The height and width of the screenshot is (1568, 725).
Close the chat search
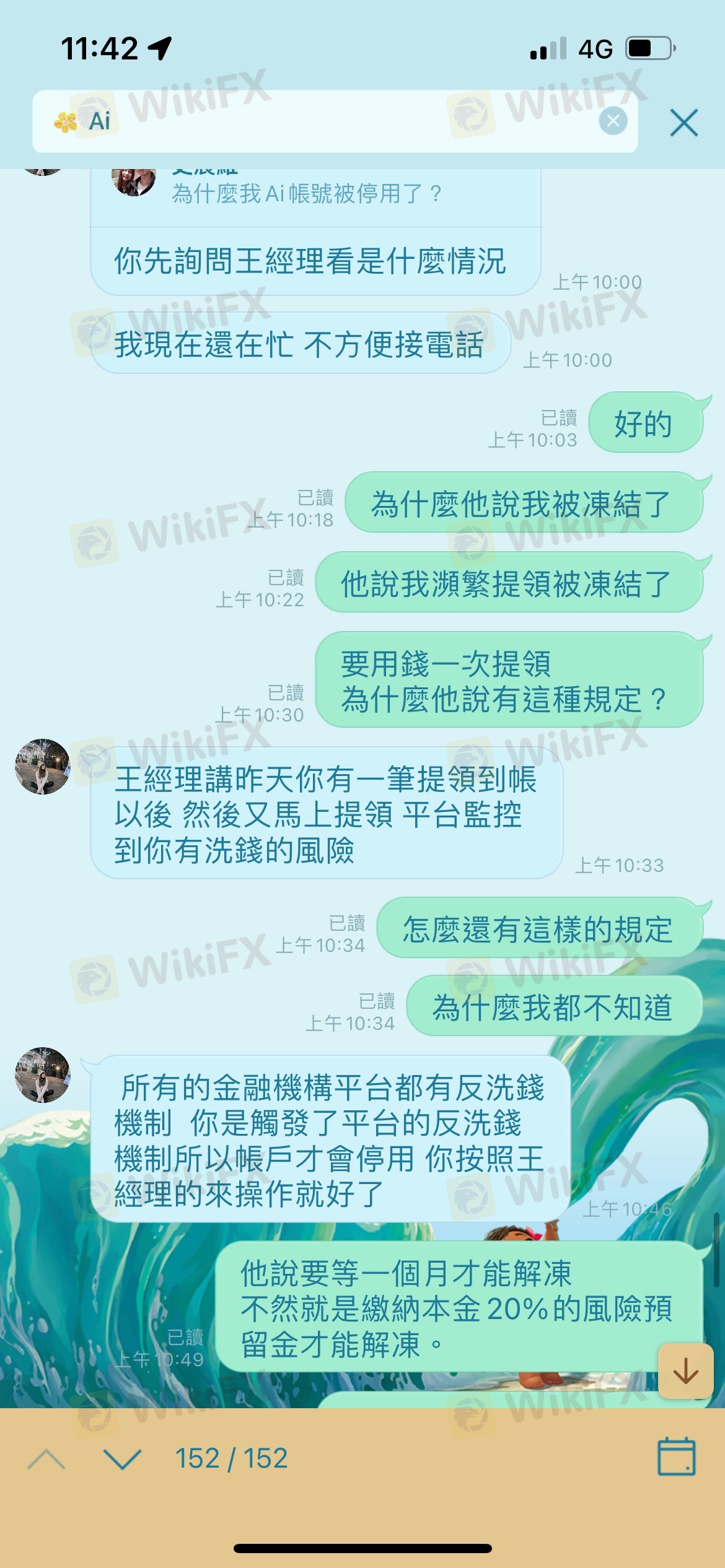click(x=683, y=123)
